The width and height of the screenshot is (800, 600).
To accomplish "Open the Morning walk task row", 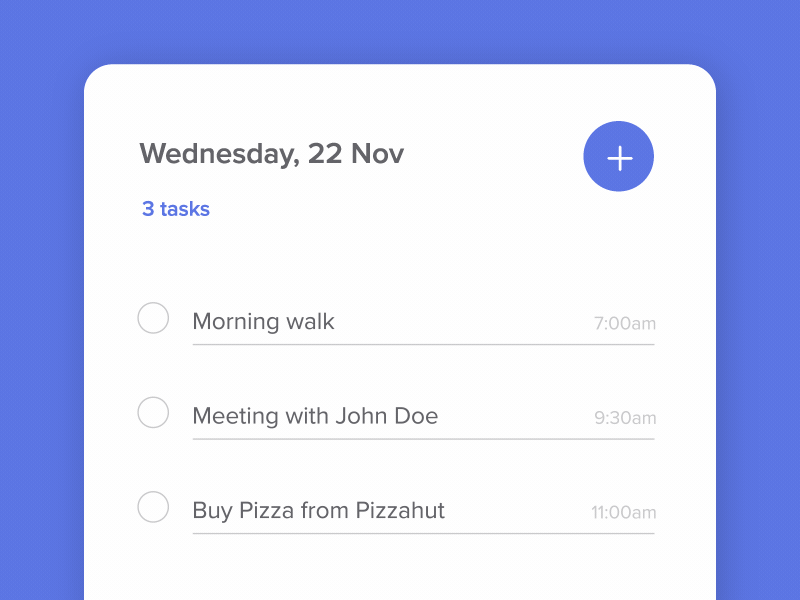I will pos(264,322).
